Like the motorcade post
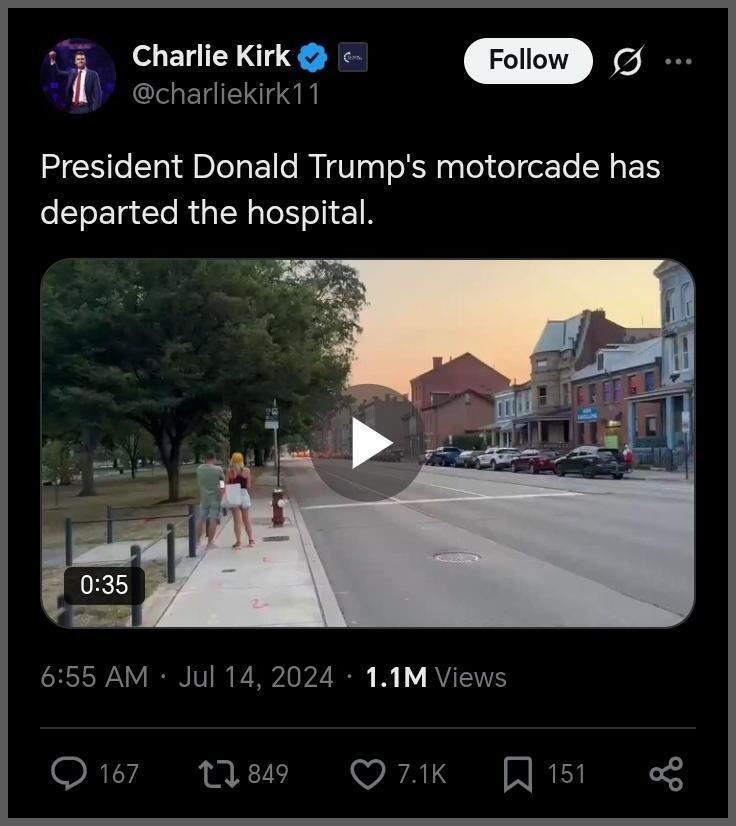This screenshot has width=736, height=826. pyautogui.click(x=367, y=773)
